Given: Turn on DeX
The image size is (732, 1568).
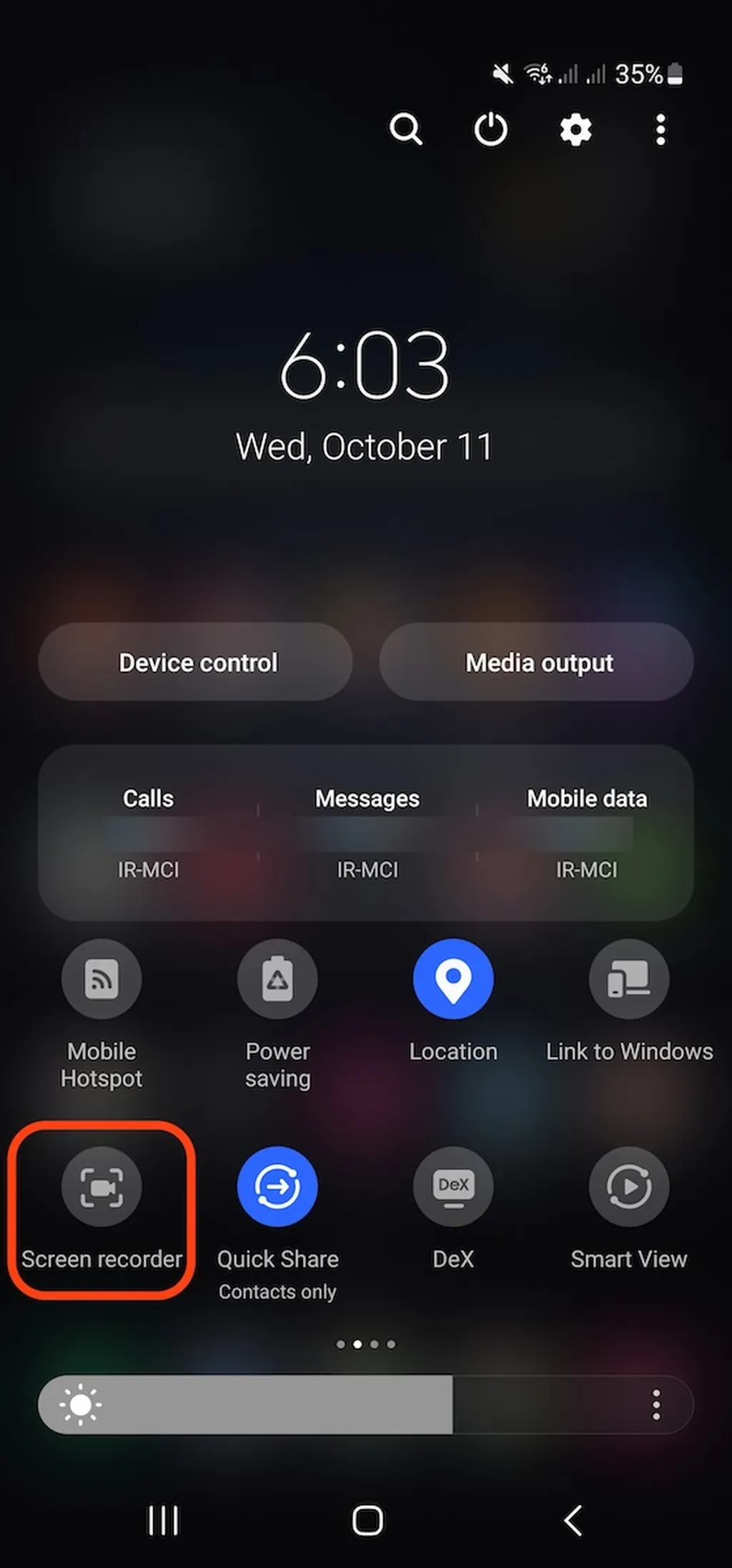Looking at the screenshot, I should tap(453, 1186).
